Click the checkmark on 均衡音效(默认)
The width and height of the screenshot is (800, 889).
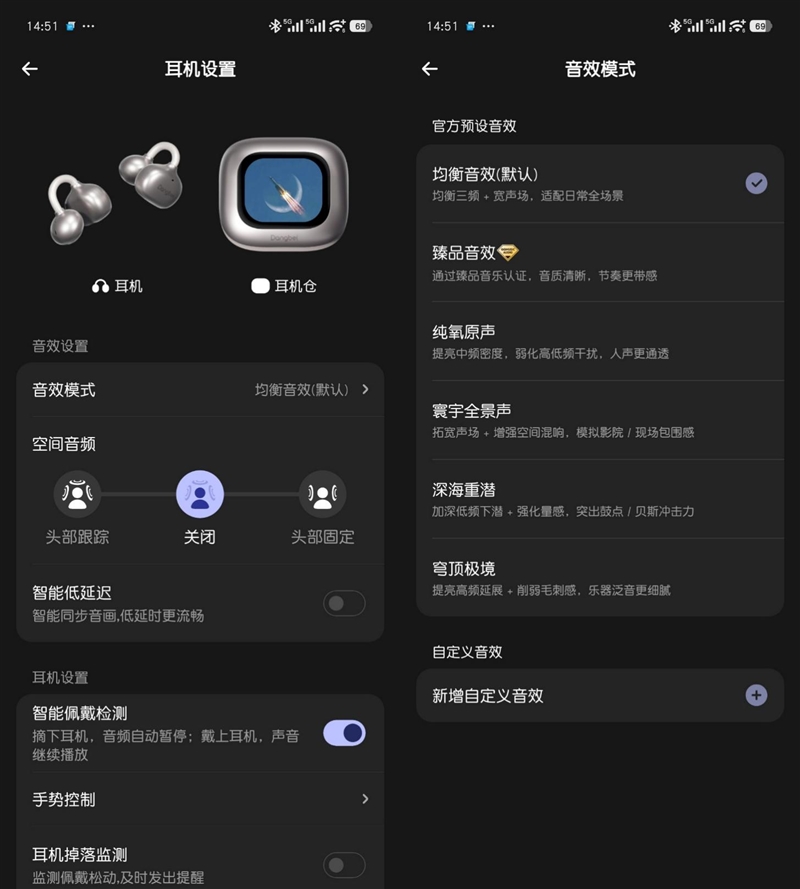[756, 184]
